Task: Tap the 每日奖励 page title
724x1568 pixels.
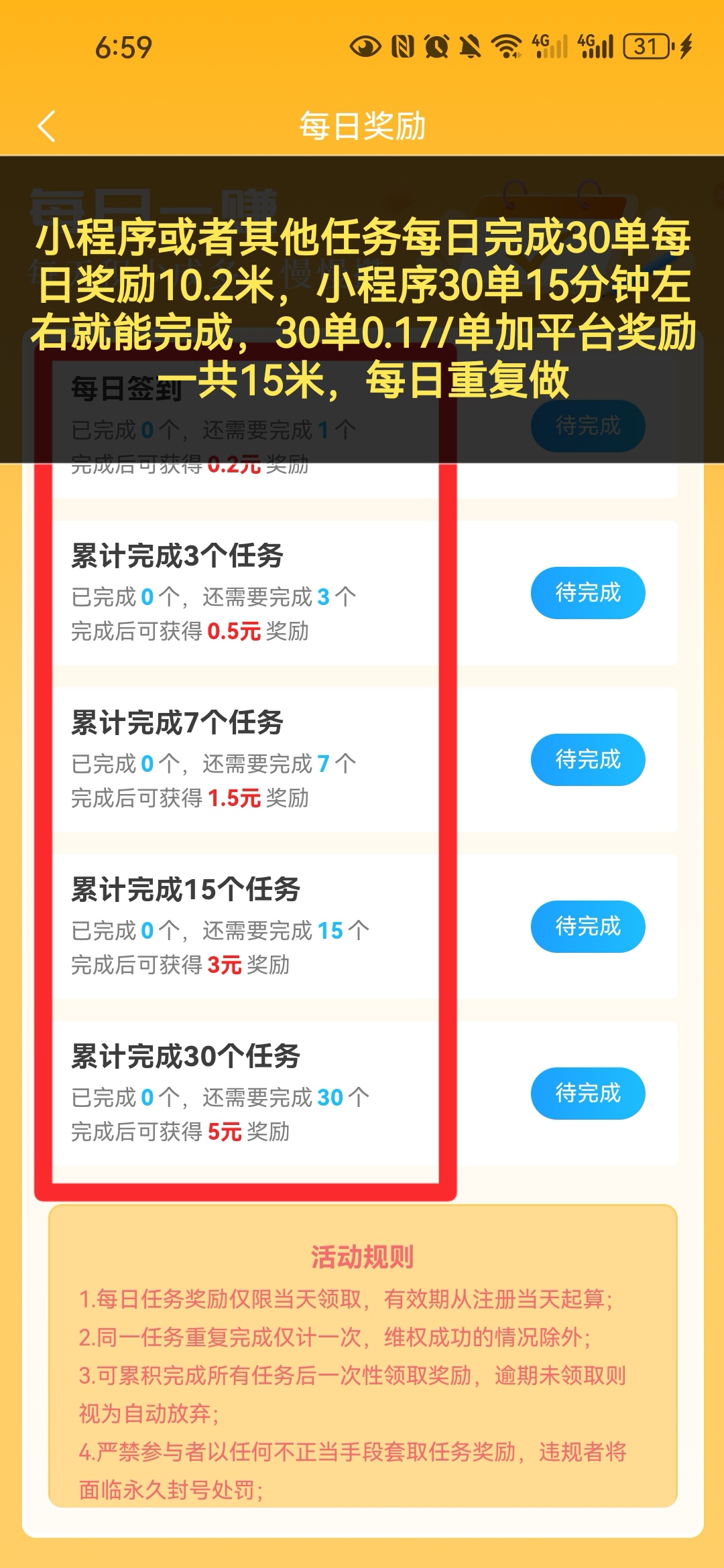Action: point(362,126)
